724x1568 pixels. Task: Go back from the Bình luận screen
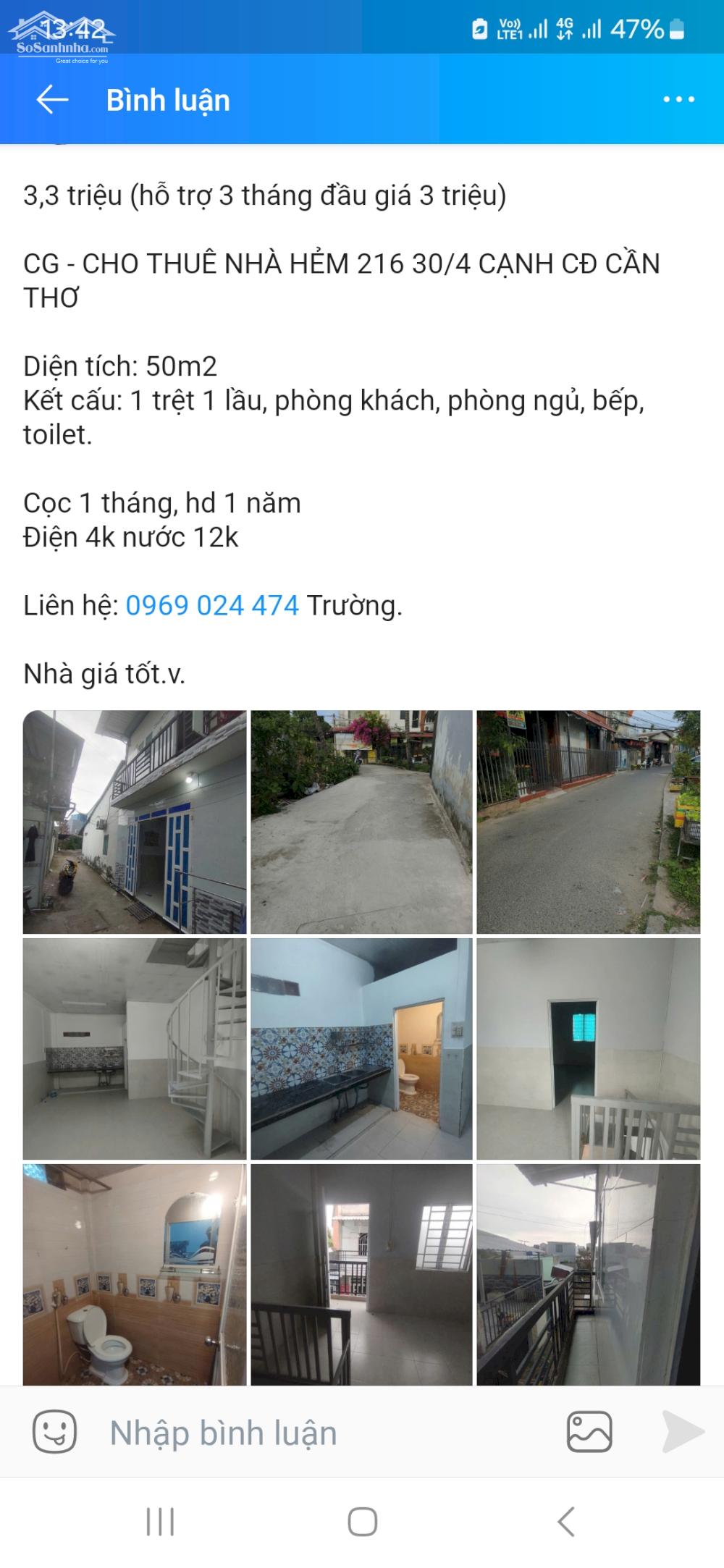(53, 100)
